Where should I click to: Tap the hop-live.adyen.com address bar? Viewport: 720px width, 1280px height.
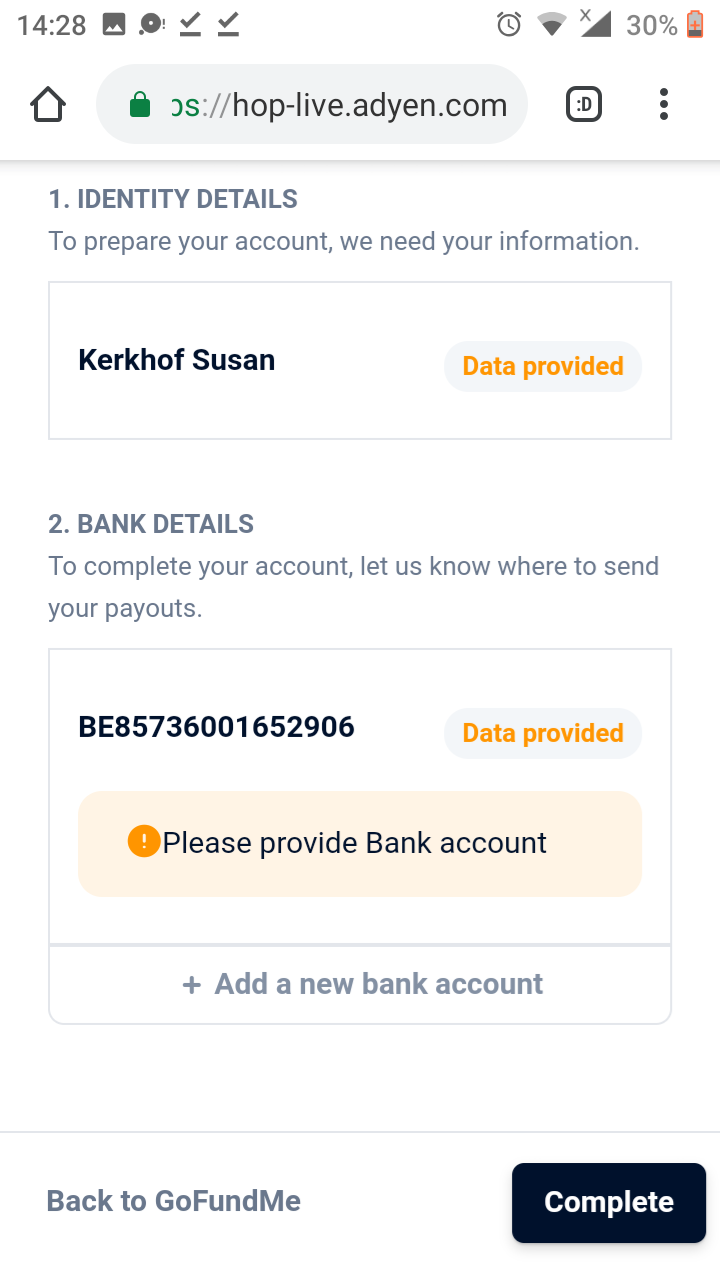tap(330, 105)
